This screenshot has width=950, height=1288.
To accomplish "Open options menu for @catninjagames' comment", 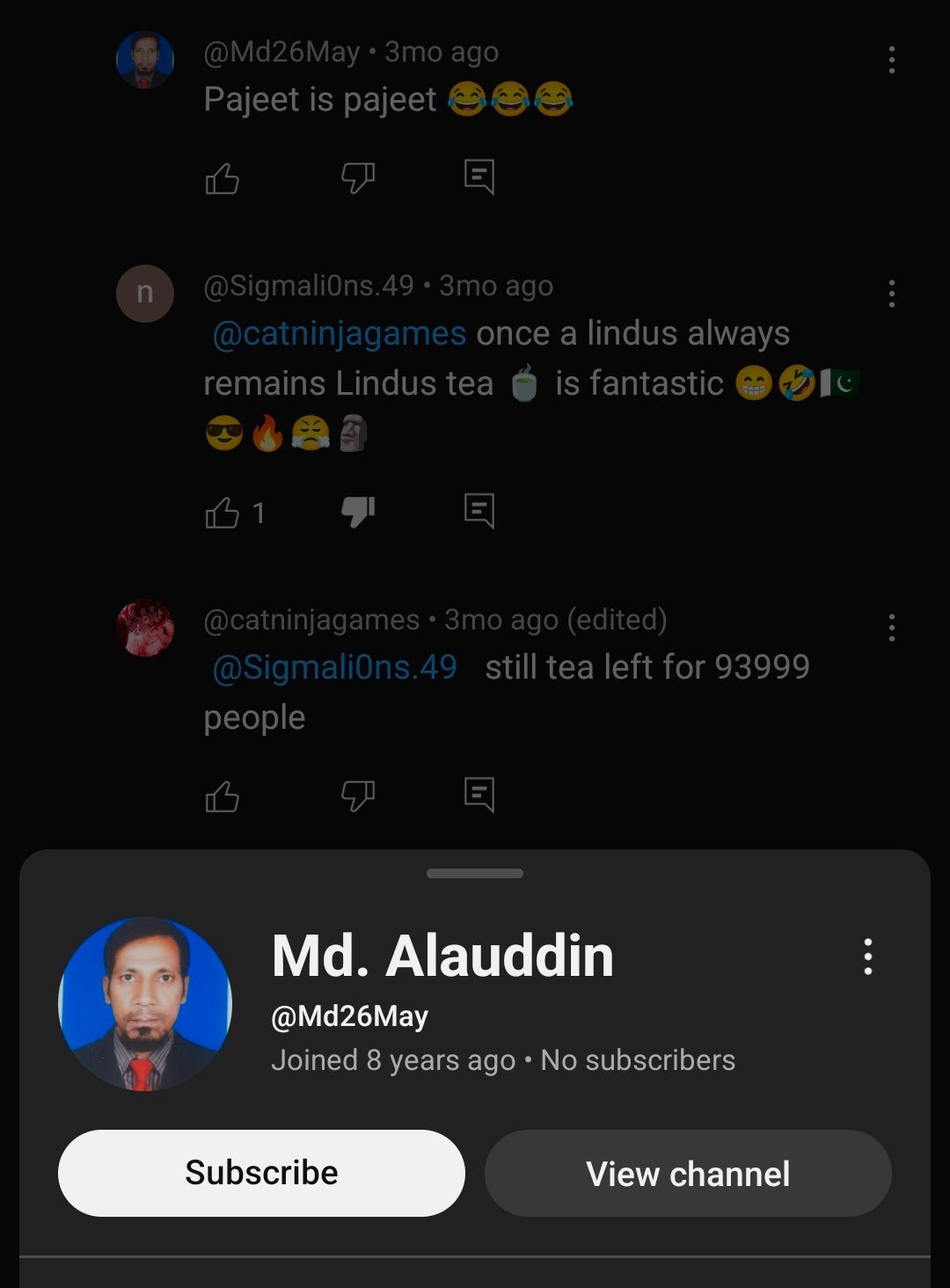I will coord(891,628).
